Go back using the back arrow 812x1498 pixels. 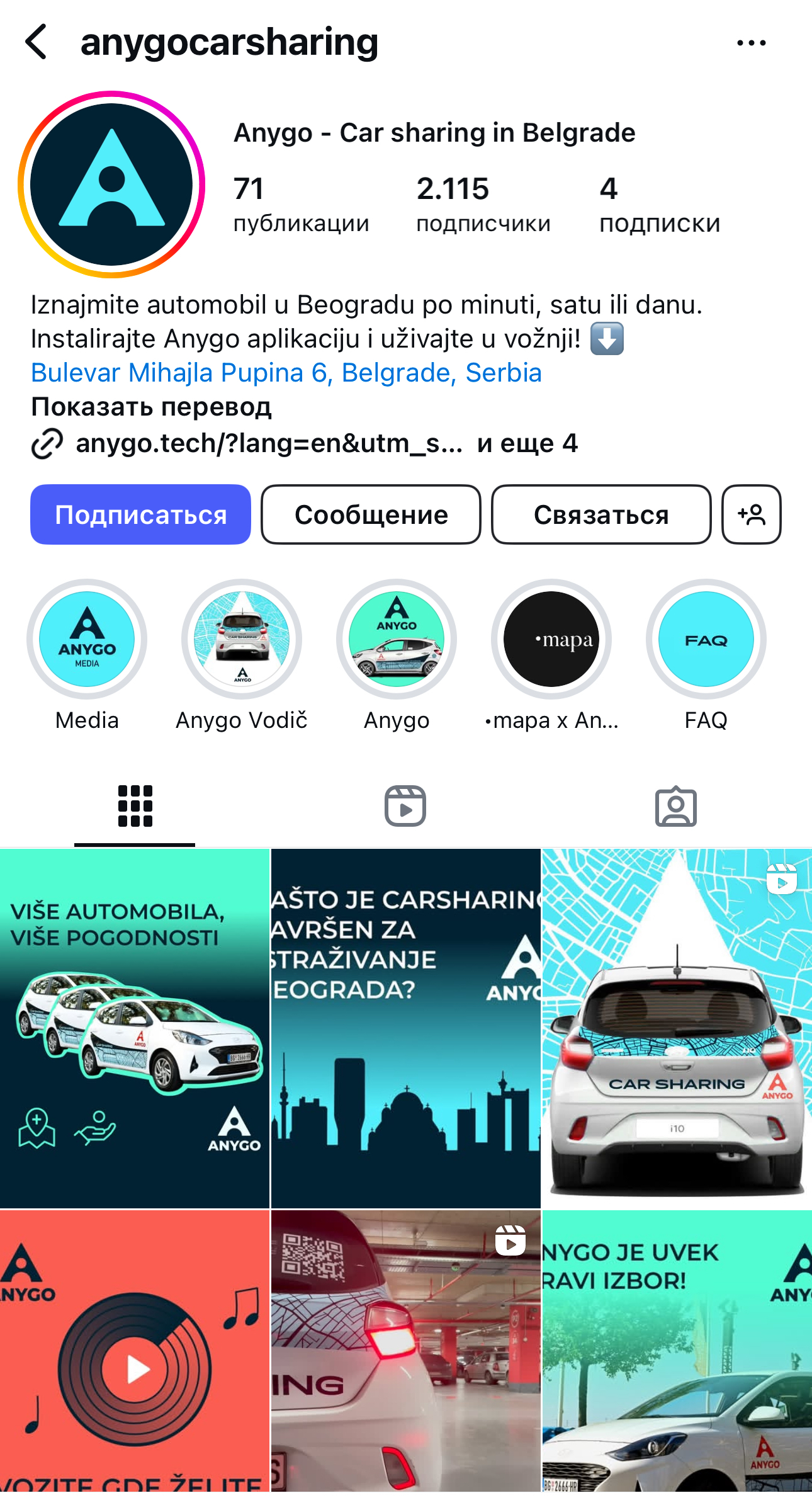click(37, 42)
